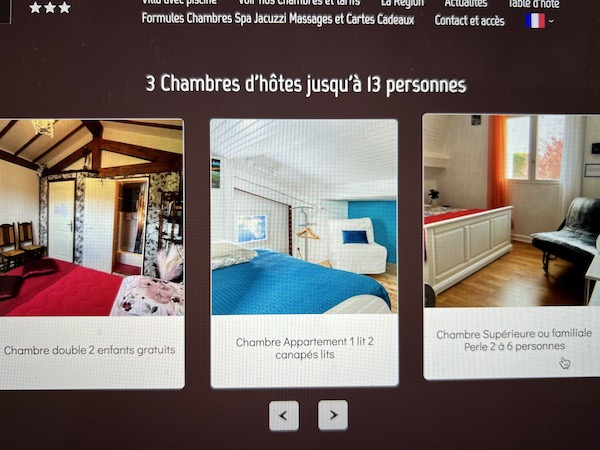Show previous rooms with the left arrow

click(284, 414)
